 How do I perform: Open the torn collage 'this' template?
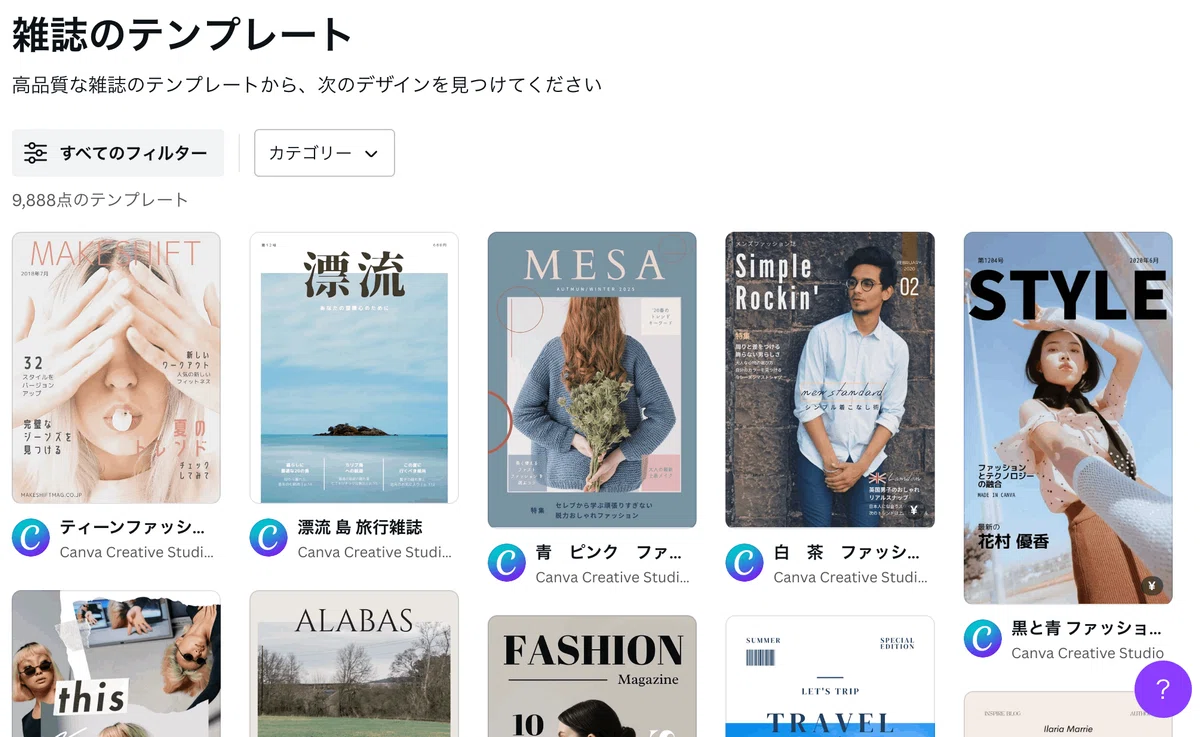[x=116, y=664]
